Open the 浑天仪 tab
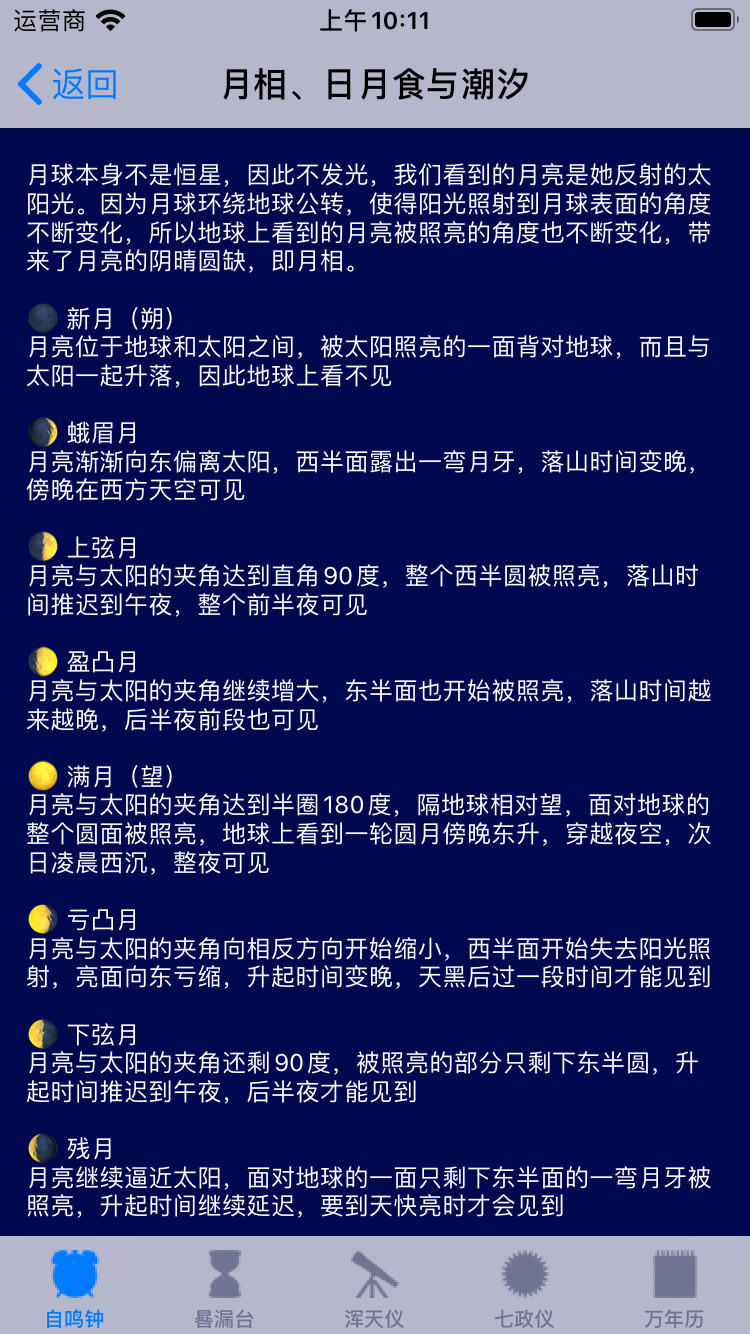This screenshot has height=1334, width=750. click(x=375, y=1288)
